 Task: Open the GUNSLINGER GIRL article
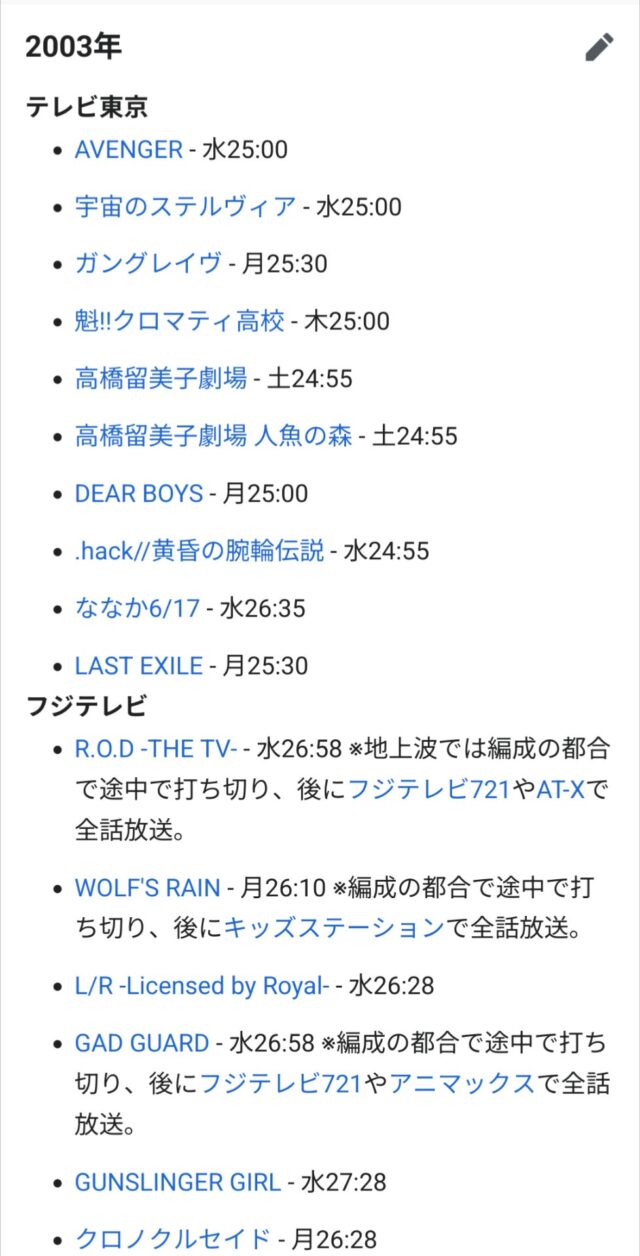(x=177, y=1182)
